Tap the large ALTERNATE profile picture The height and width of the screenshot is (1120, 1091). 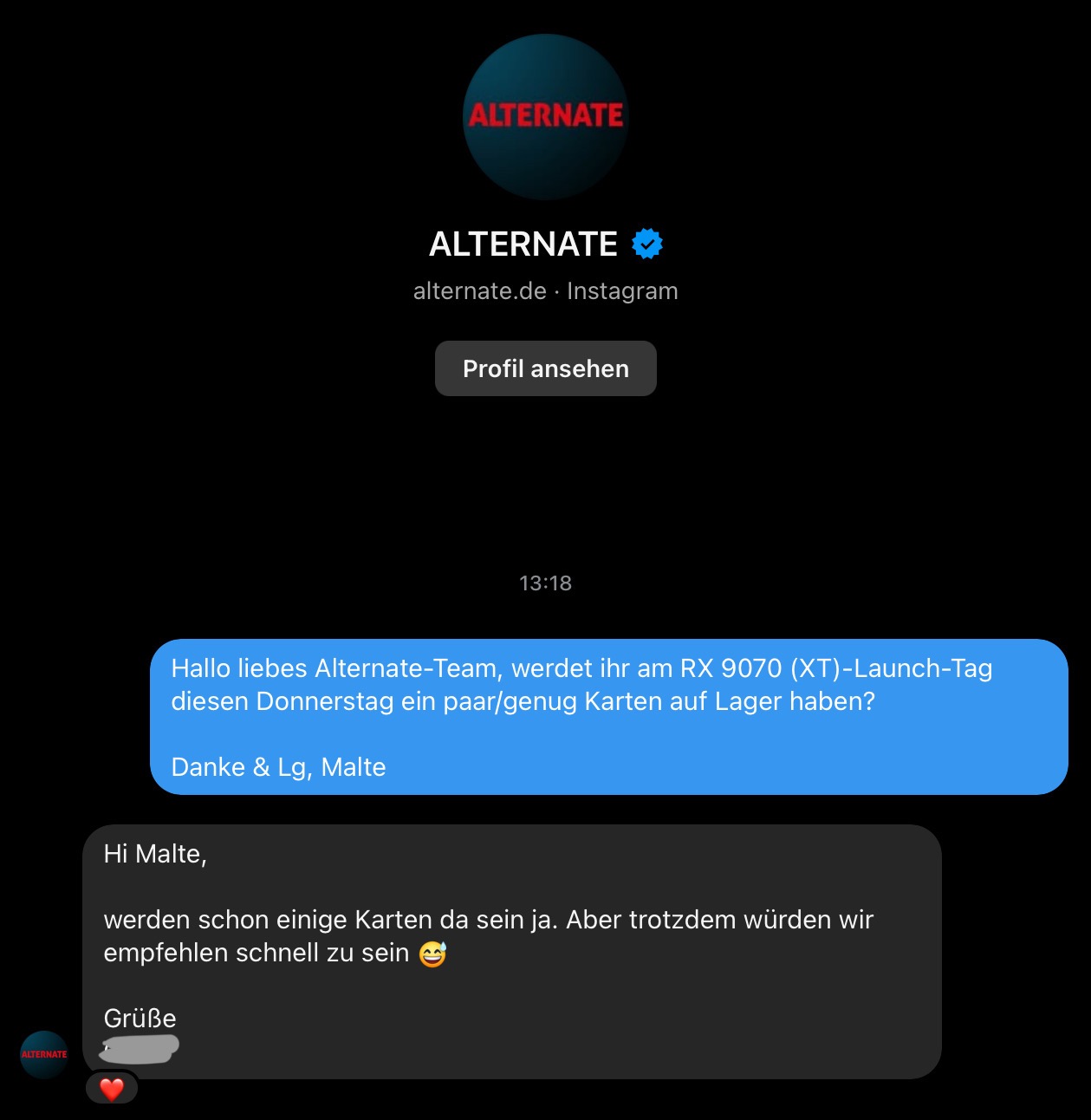click(545, 116)
